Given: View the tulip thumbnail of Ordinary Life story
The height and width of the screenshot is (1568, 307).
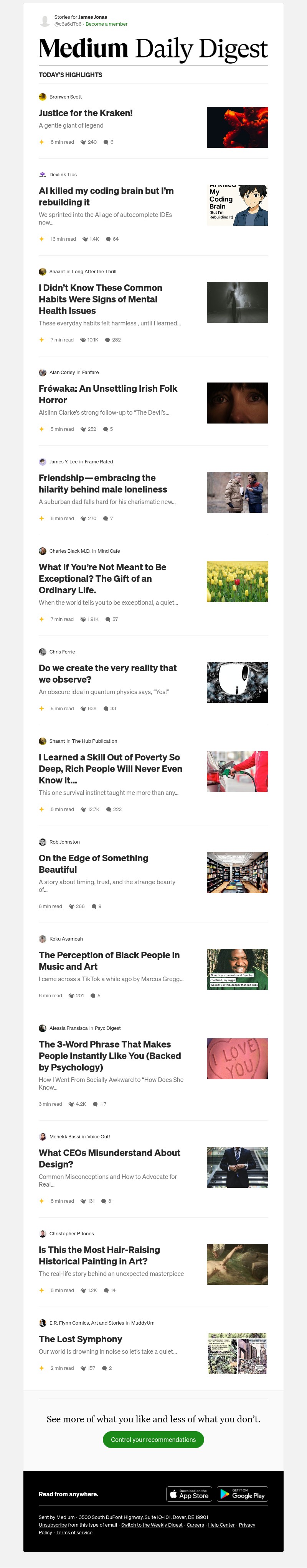Looking at the screenshot, I should click(x=237, y=582).
